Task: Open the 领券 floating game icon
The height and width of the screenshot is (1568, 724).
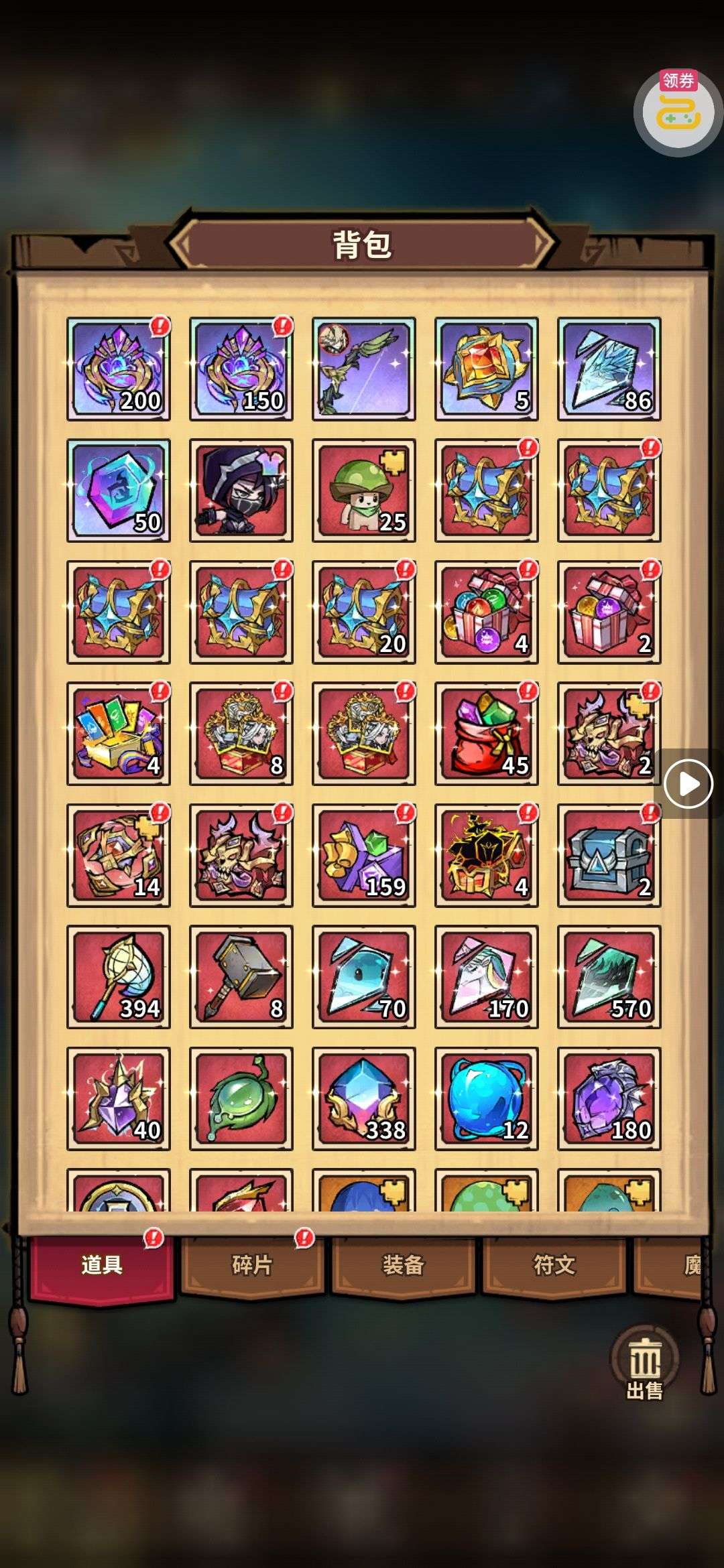Action: (678, 112)
